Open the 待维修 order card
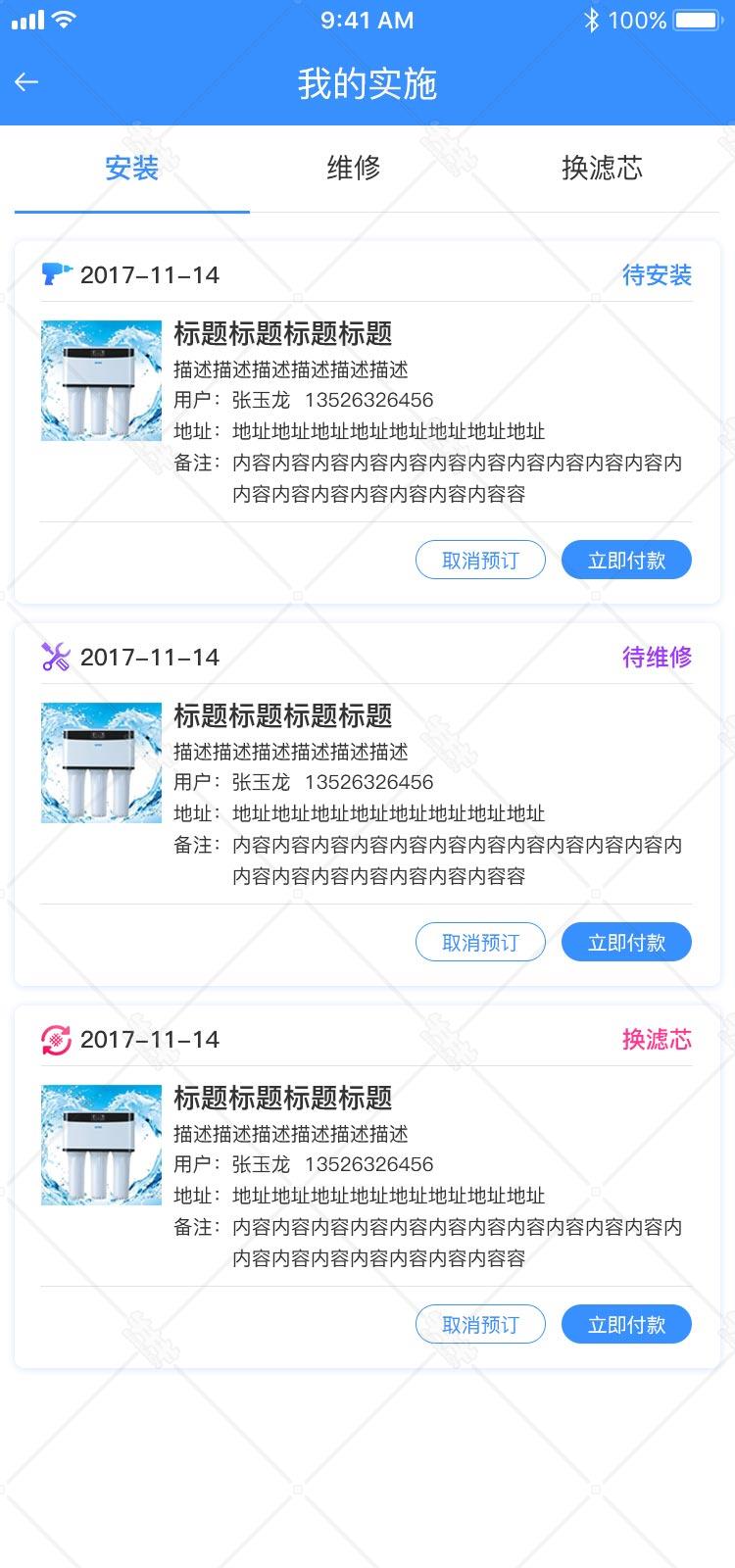This screenshot has width=735, height=1568. [x=367, y=804]
